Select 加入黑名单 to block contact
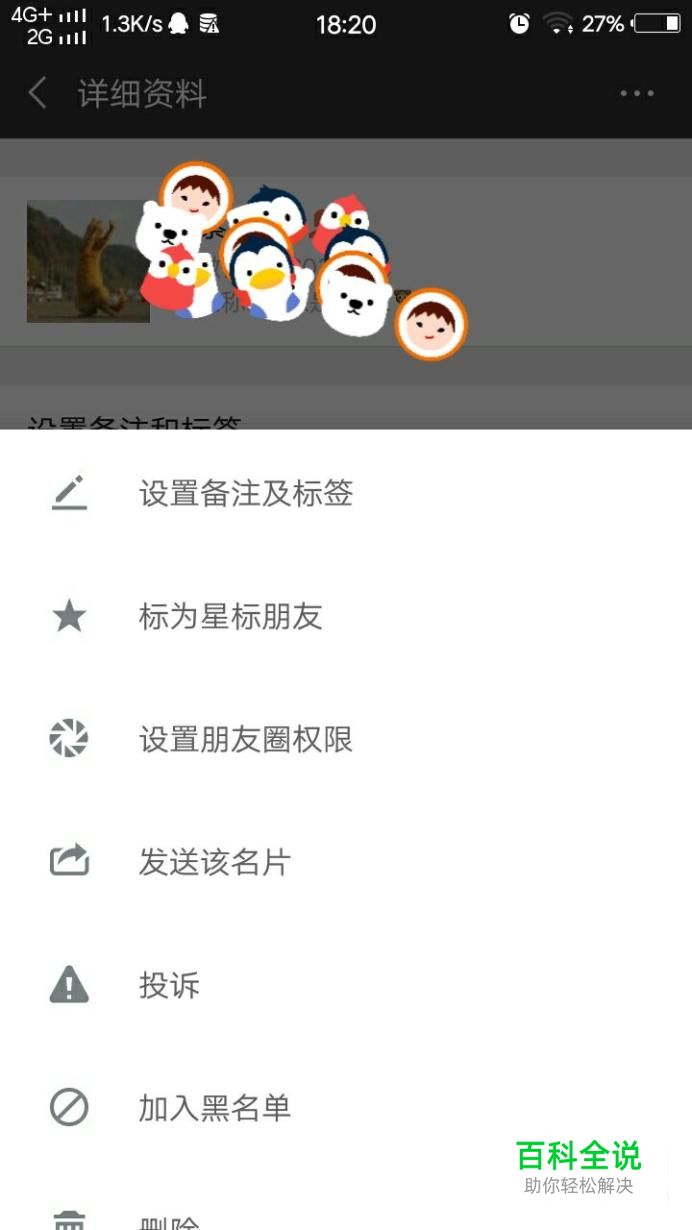 point(346,1108)
